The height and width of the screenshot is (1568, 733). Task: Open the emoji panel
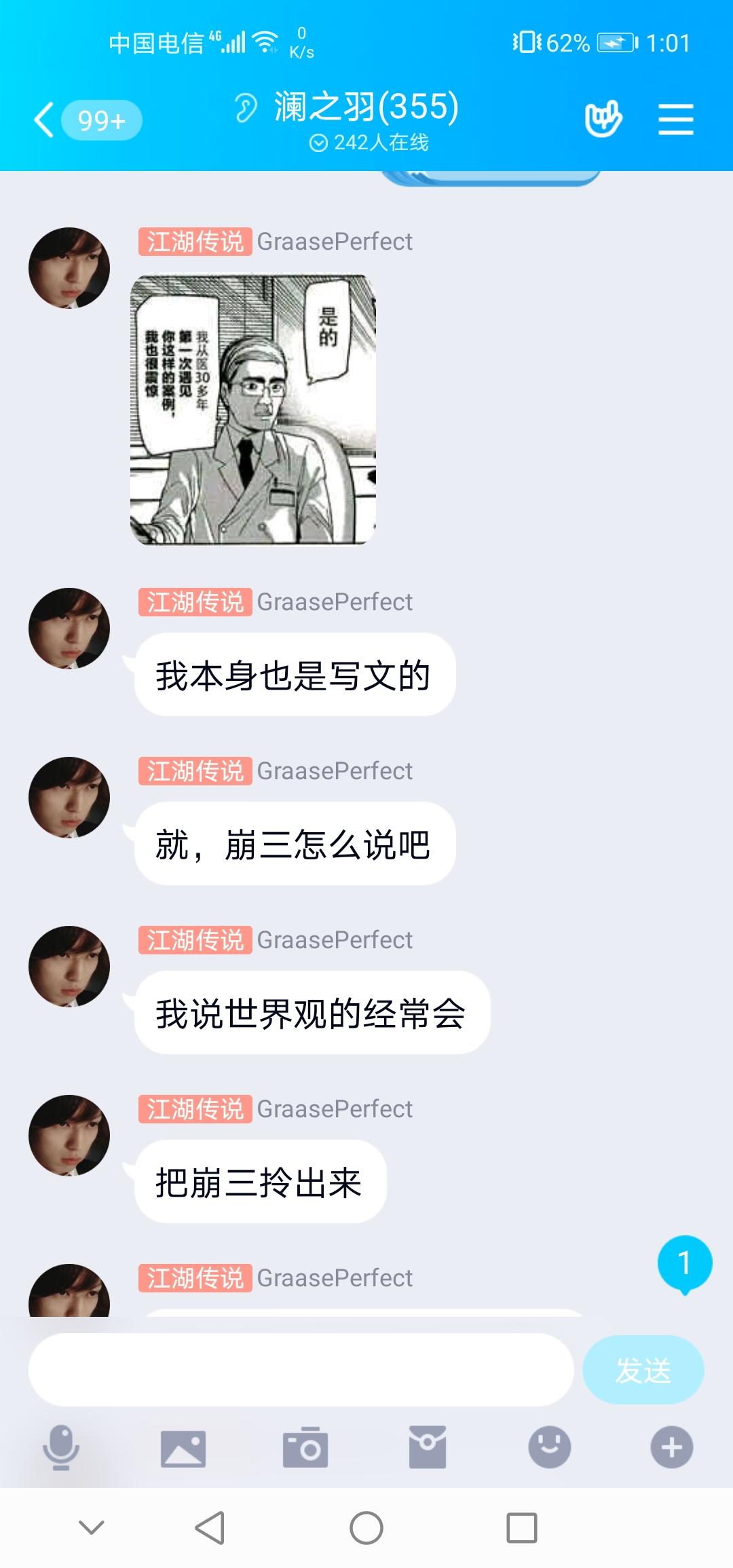click(x=550, y=1447)
